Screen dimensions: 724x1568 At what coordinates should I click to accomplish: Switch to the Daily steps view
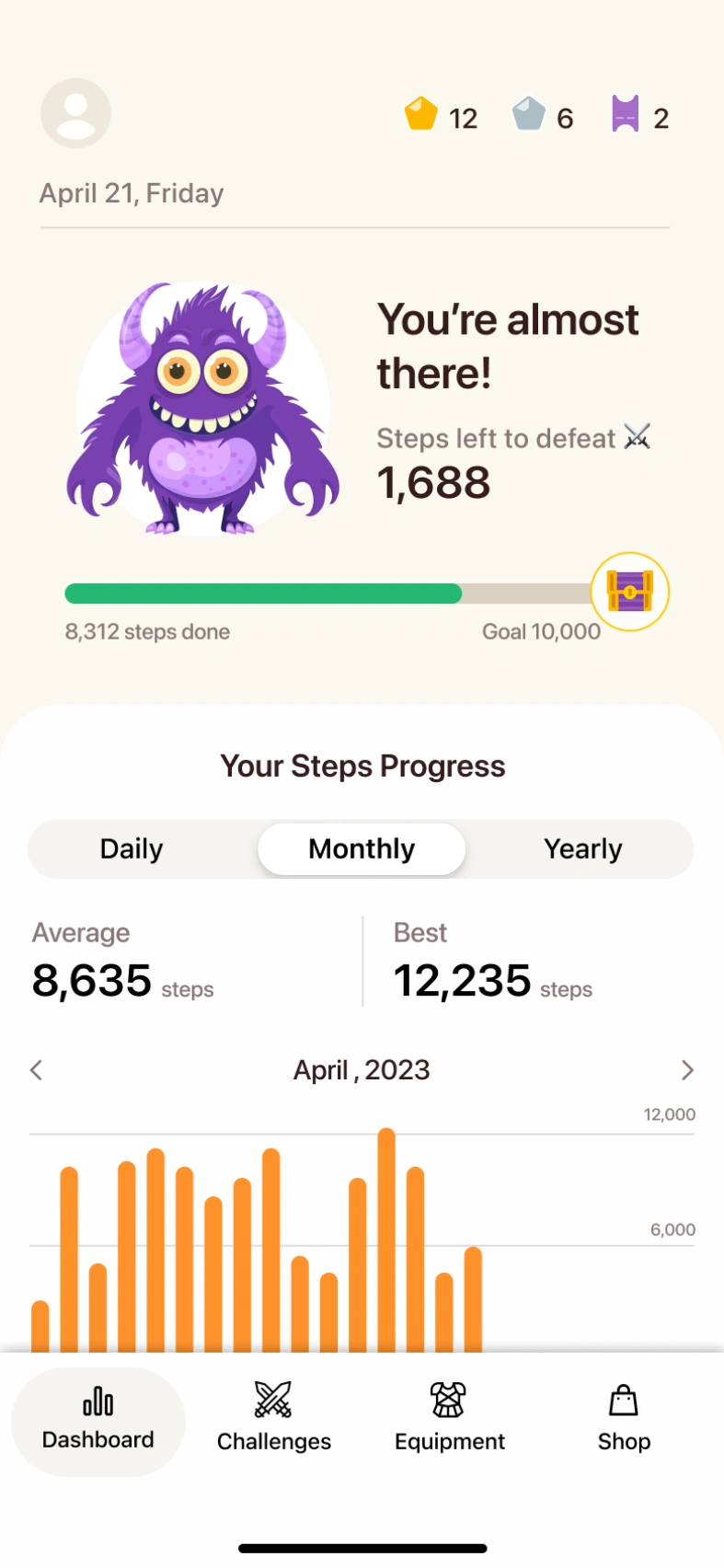pos(132,848)
